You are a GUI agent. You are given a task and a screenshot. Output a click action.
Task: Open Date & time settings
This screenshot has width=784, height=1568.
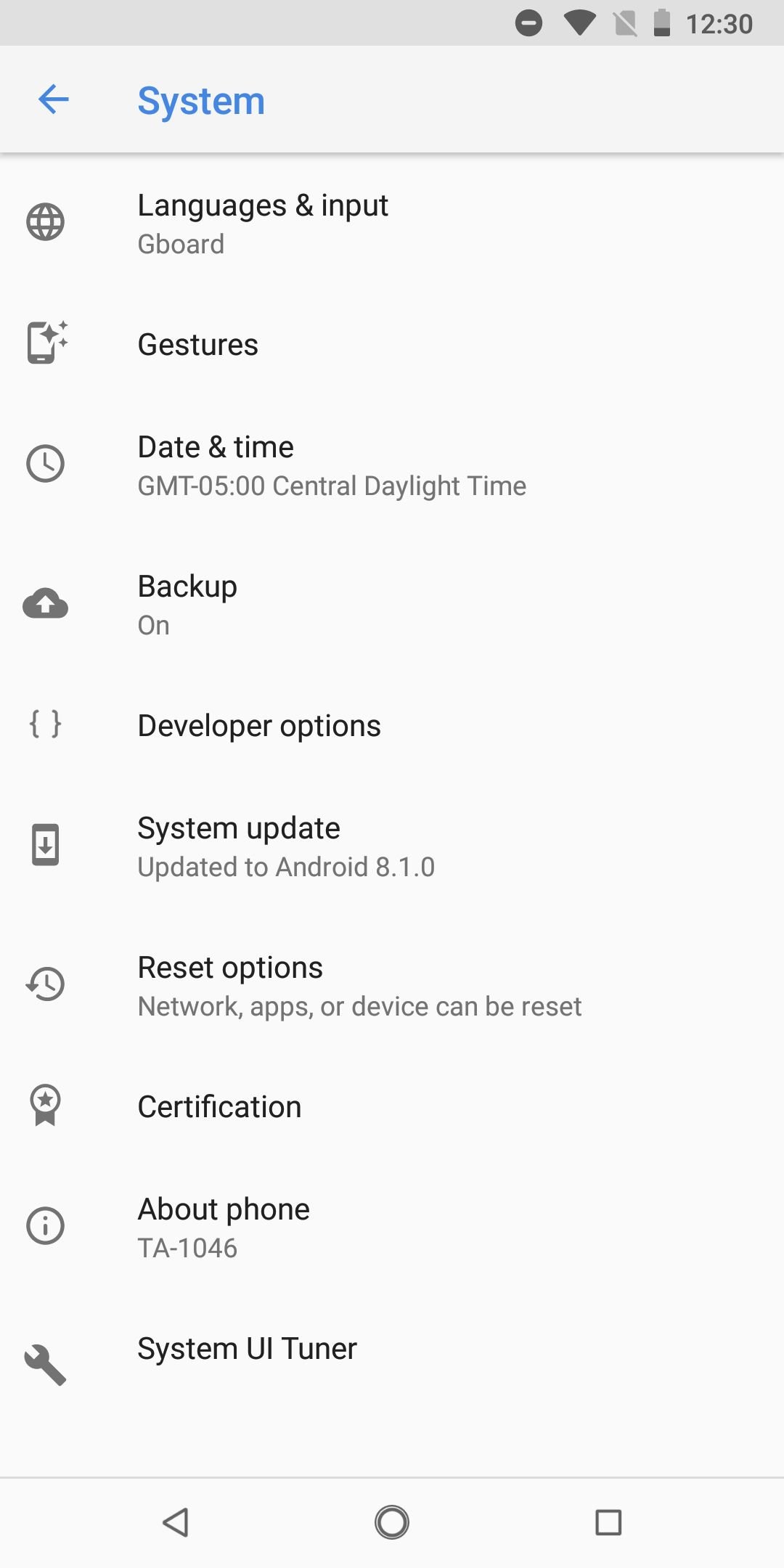(392, 465)
